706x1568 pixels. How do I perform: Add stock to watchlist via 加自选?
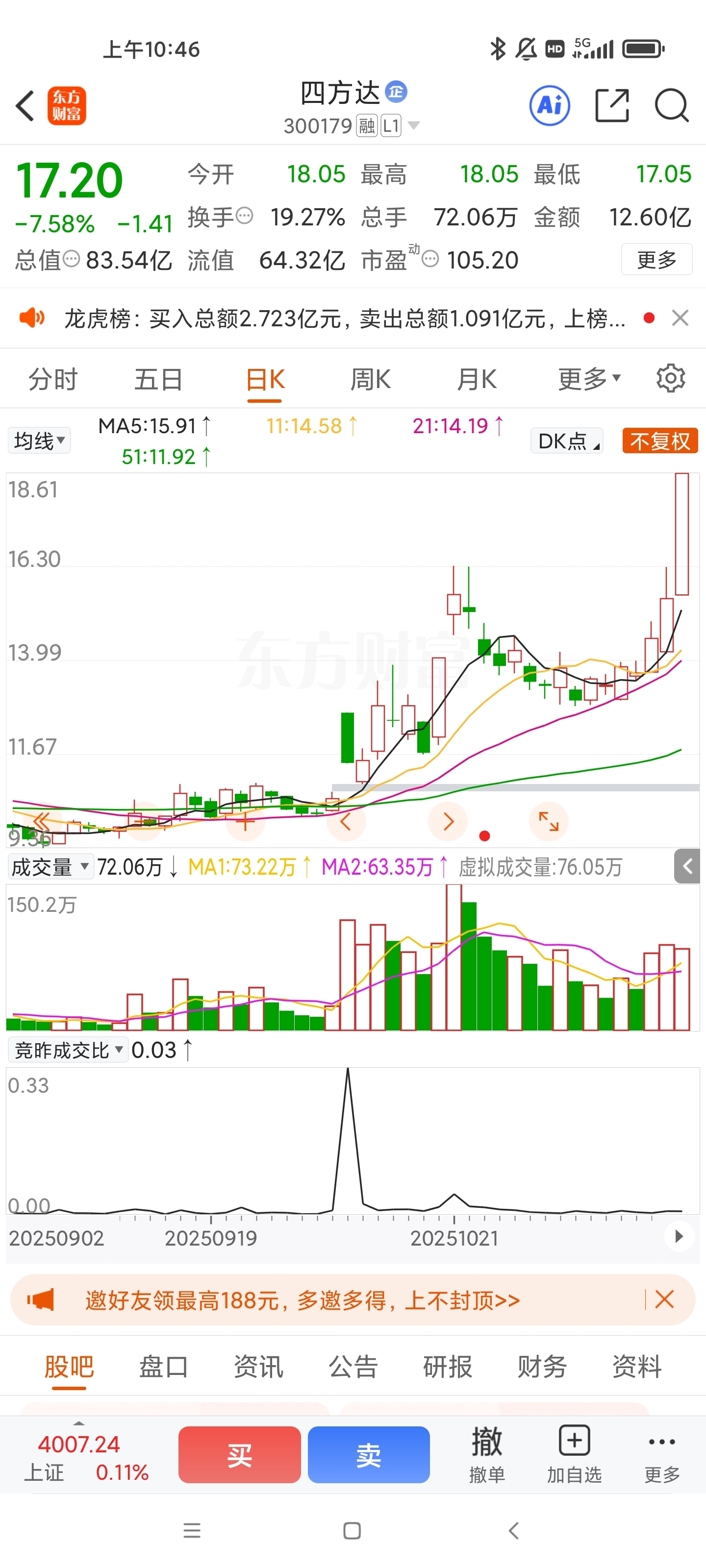point(575,1454)
